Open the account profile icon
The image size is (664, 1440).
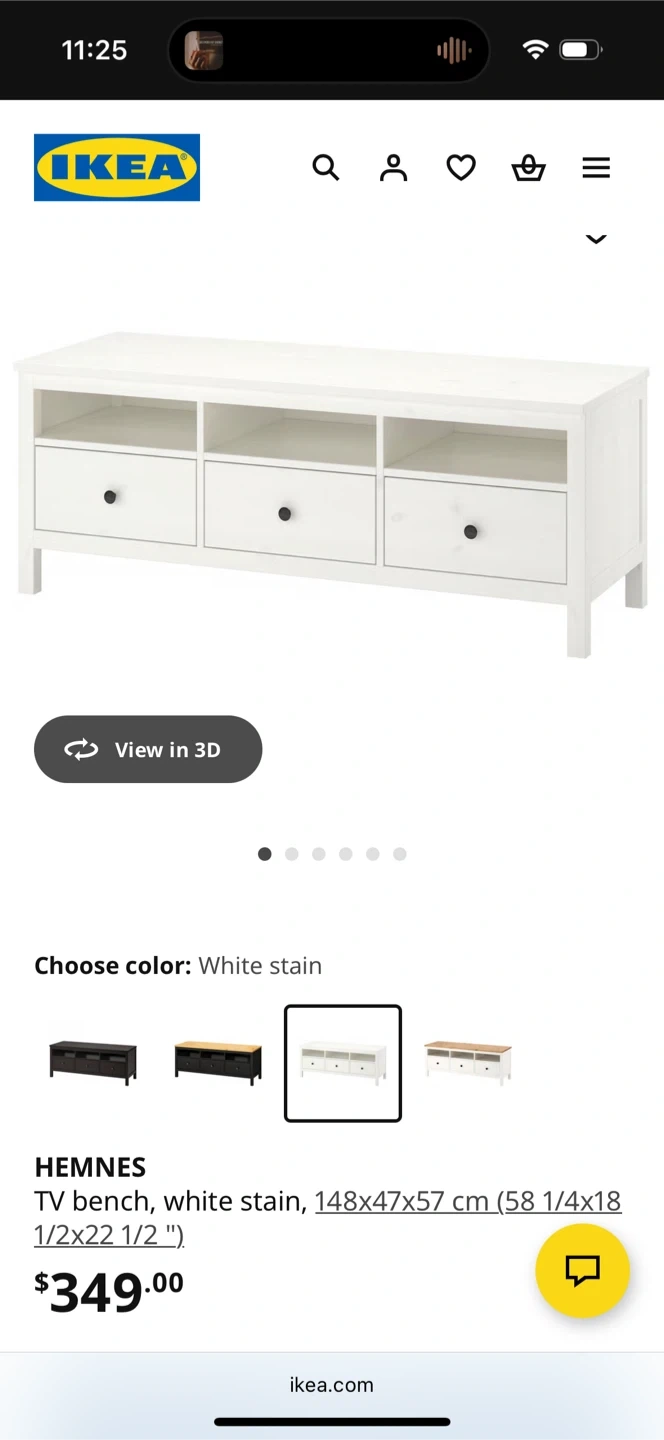(394, 168)
